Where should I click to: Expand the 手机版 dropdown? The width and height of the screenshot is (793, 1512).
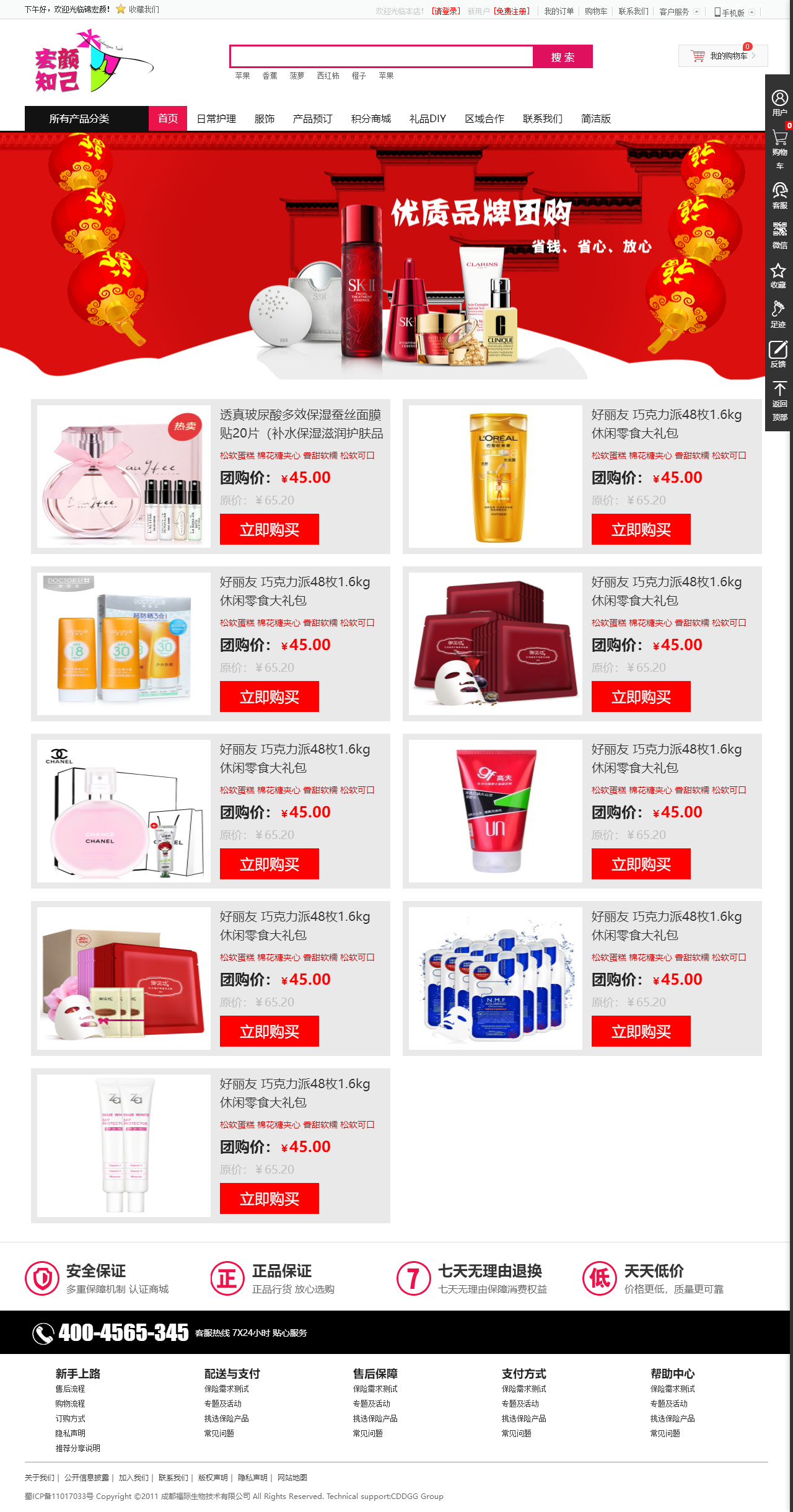734,12
